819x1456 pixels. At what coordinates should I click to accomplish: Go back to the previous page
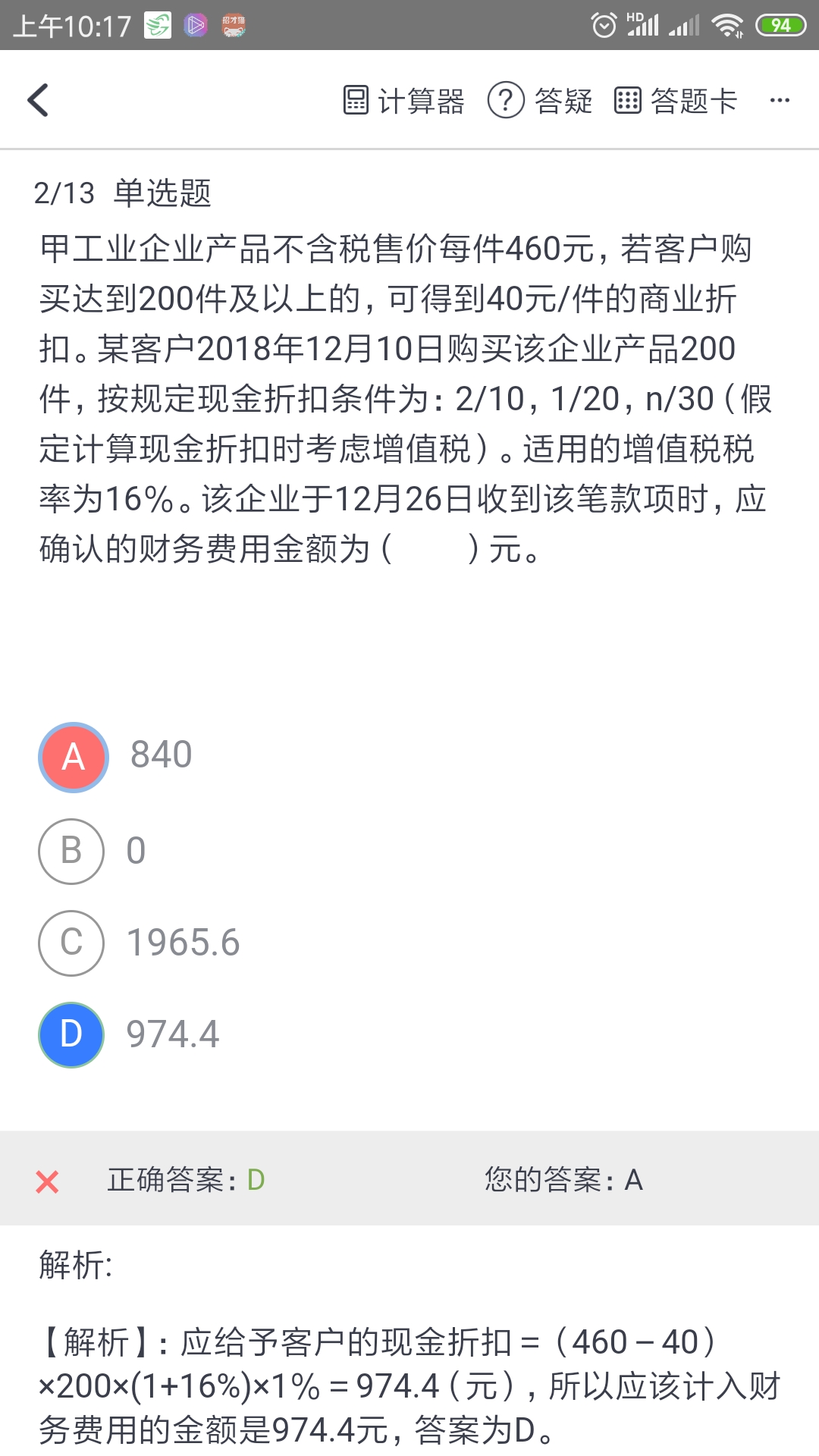click(39, 100)
